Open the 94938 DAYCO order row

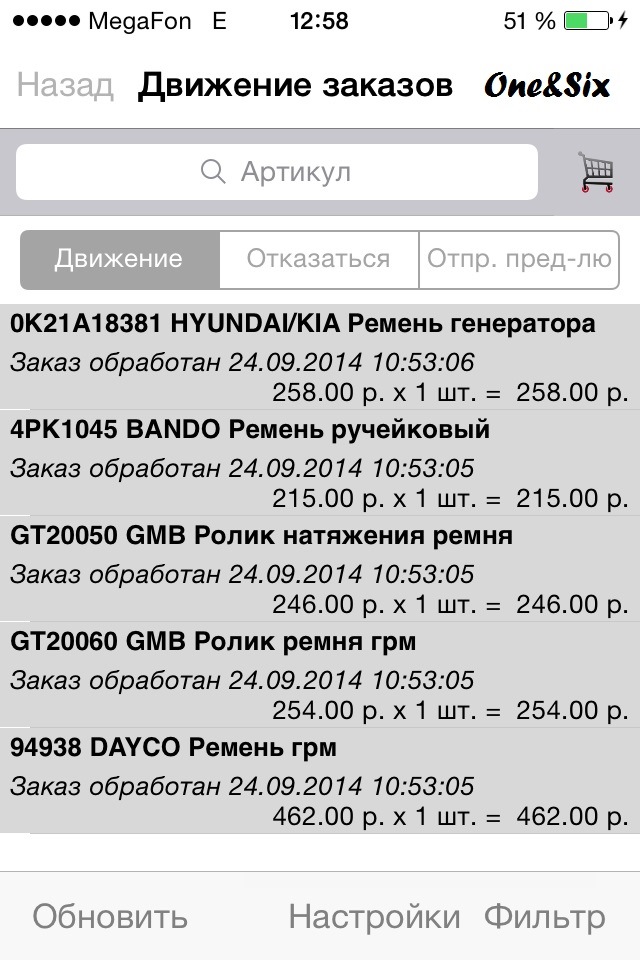[x=320, y=781]
